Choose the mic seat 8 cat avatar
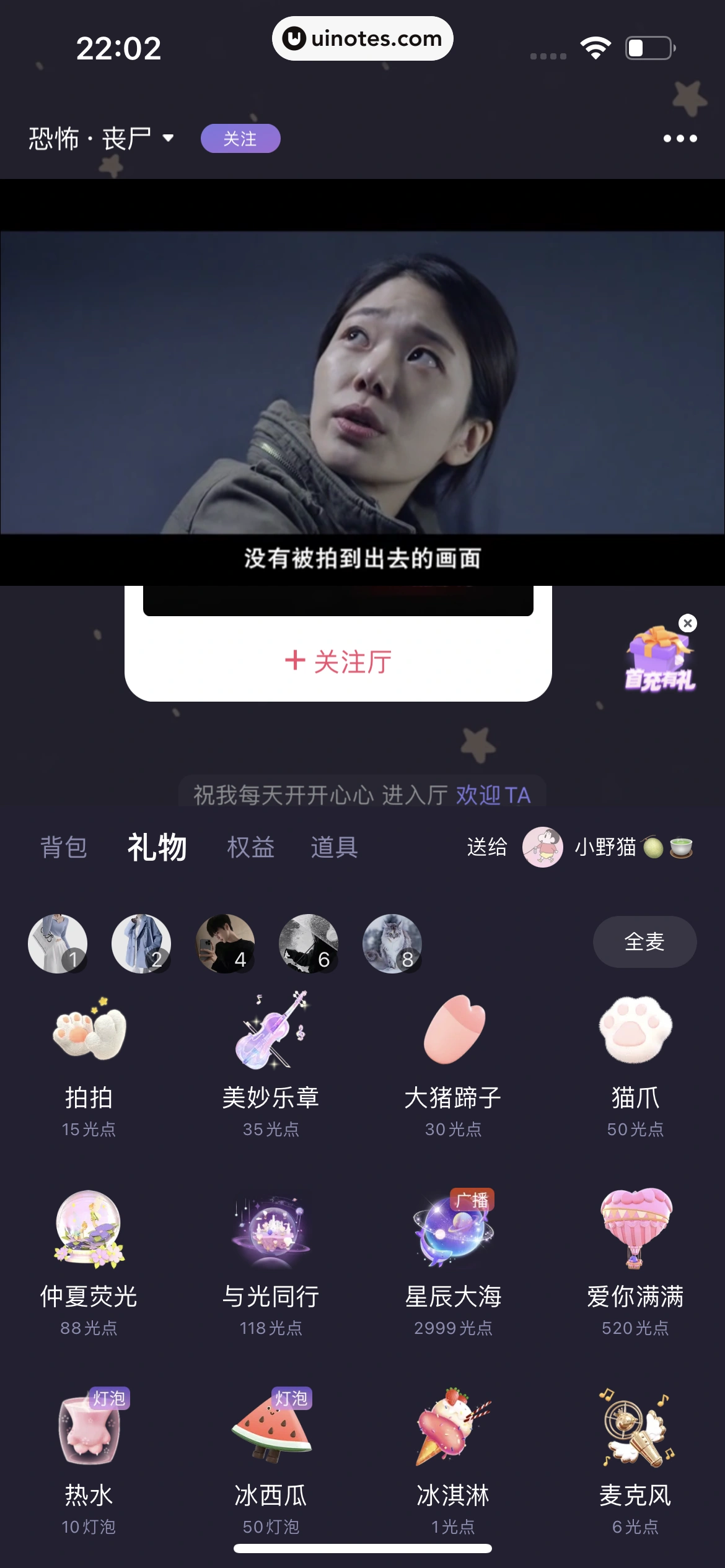The height and width of the screenshot is (1568, 725). (392, 943)
